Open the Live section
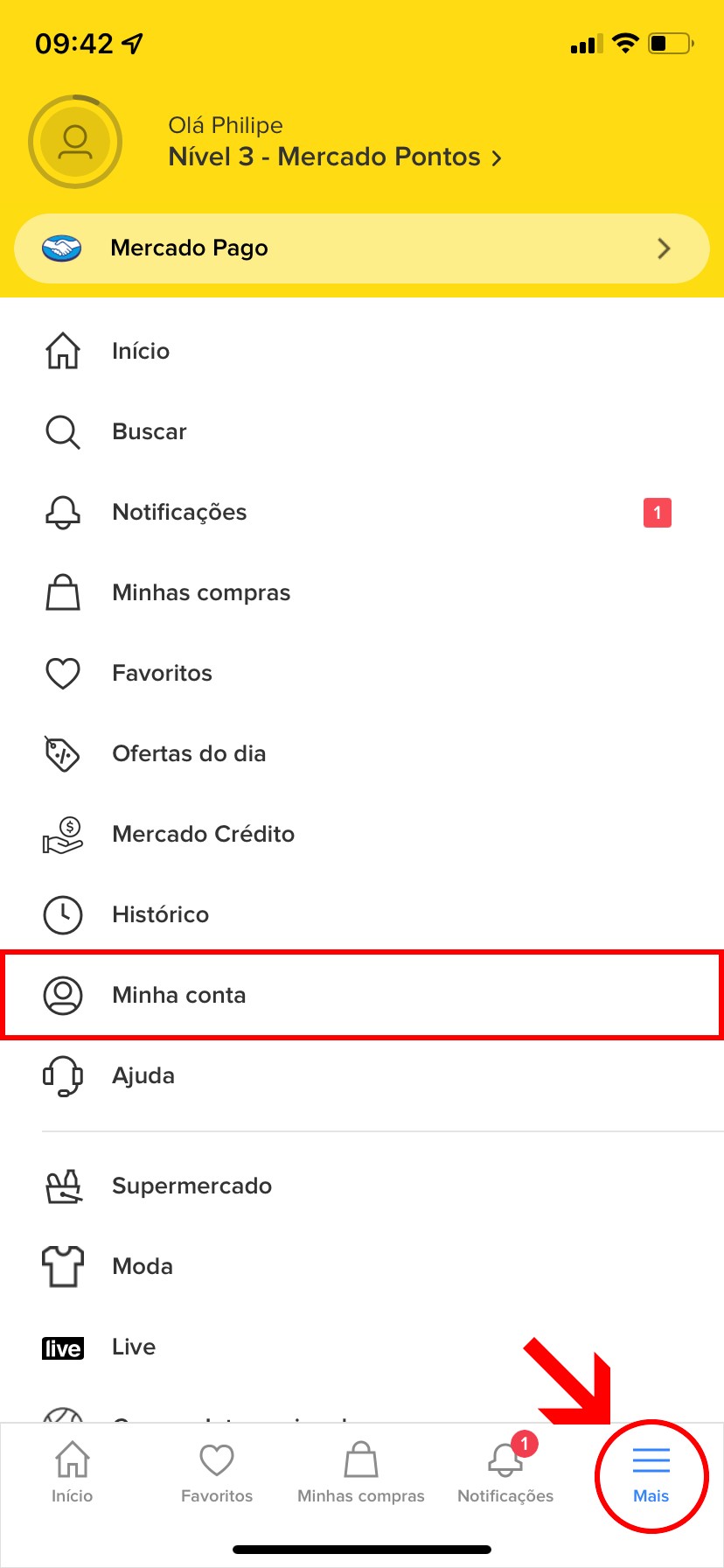Viewport: 724px width, 1568px height. 133,1347
